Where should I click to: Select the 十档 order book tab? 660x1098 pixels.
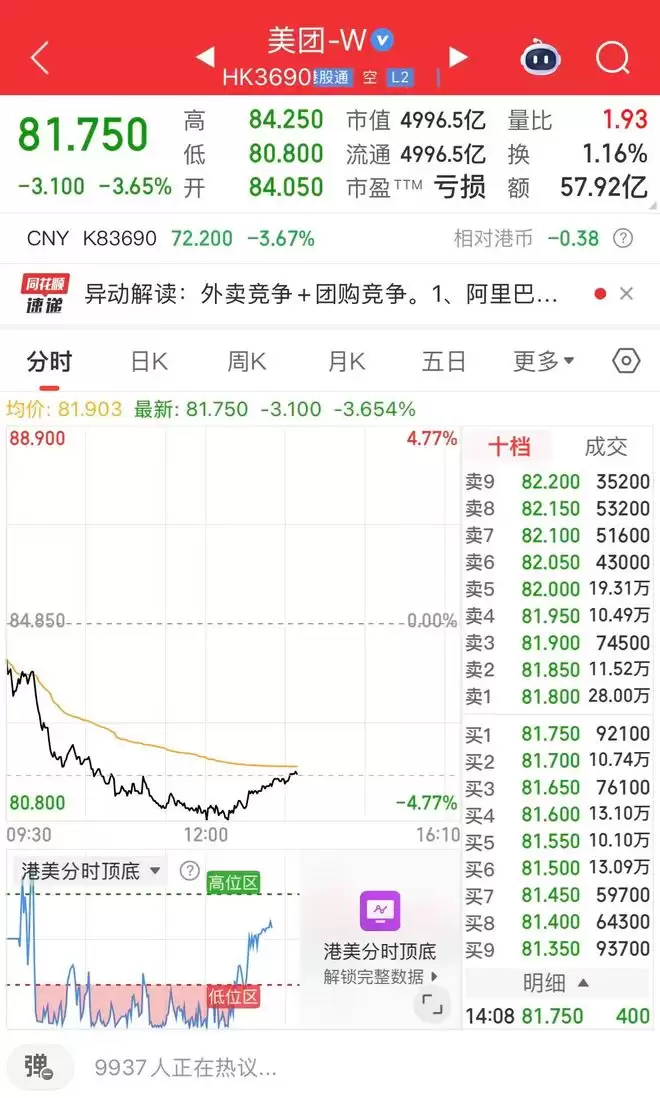509,447
